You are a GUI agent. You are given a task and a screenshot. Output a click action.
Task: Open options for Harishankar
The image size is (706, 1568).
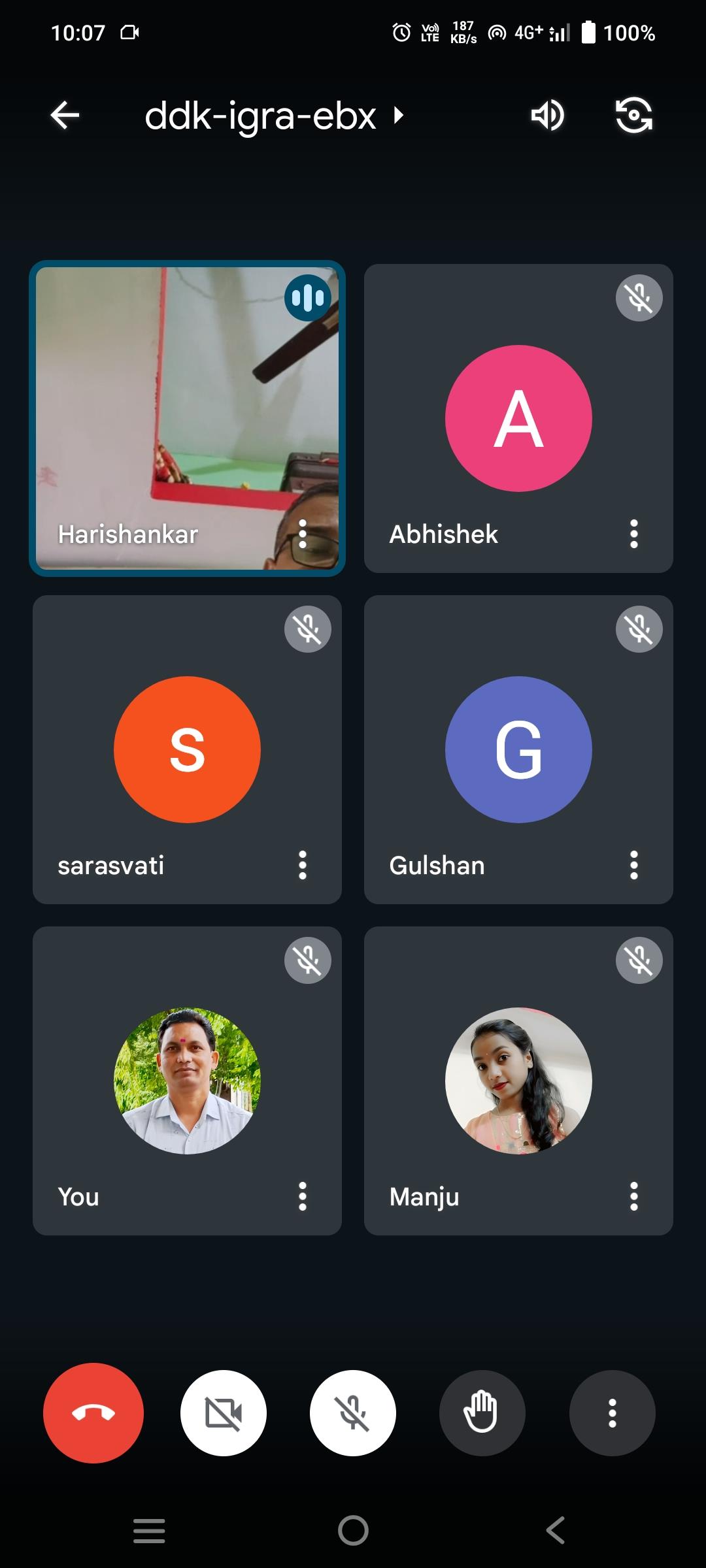(x=303, y=534)
